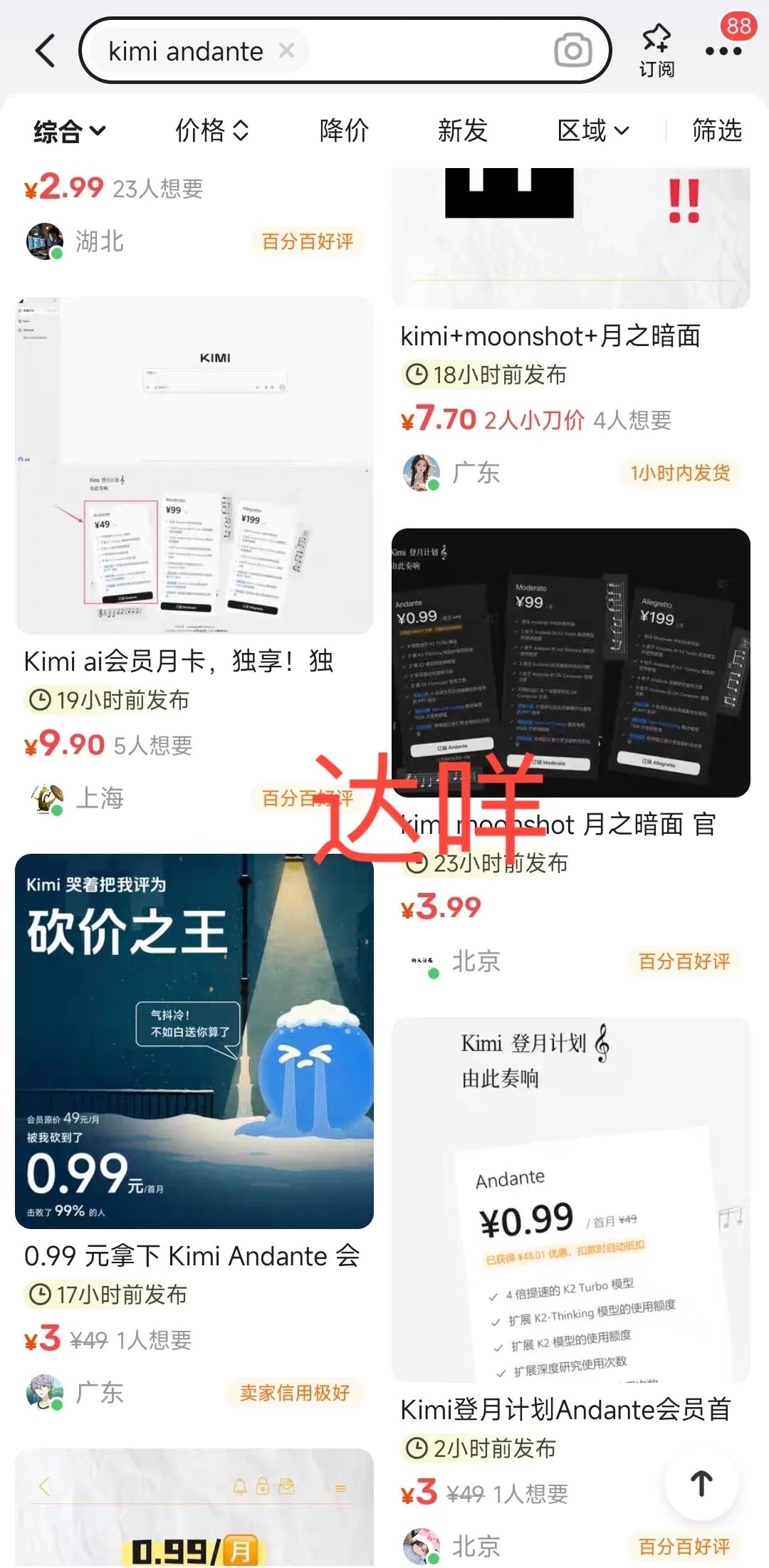Switch to the 降价 tab
This screenshot has width=769, height=1568.
tap(344, 130)
